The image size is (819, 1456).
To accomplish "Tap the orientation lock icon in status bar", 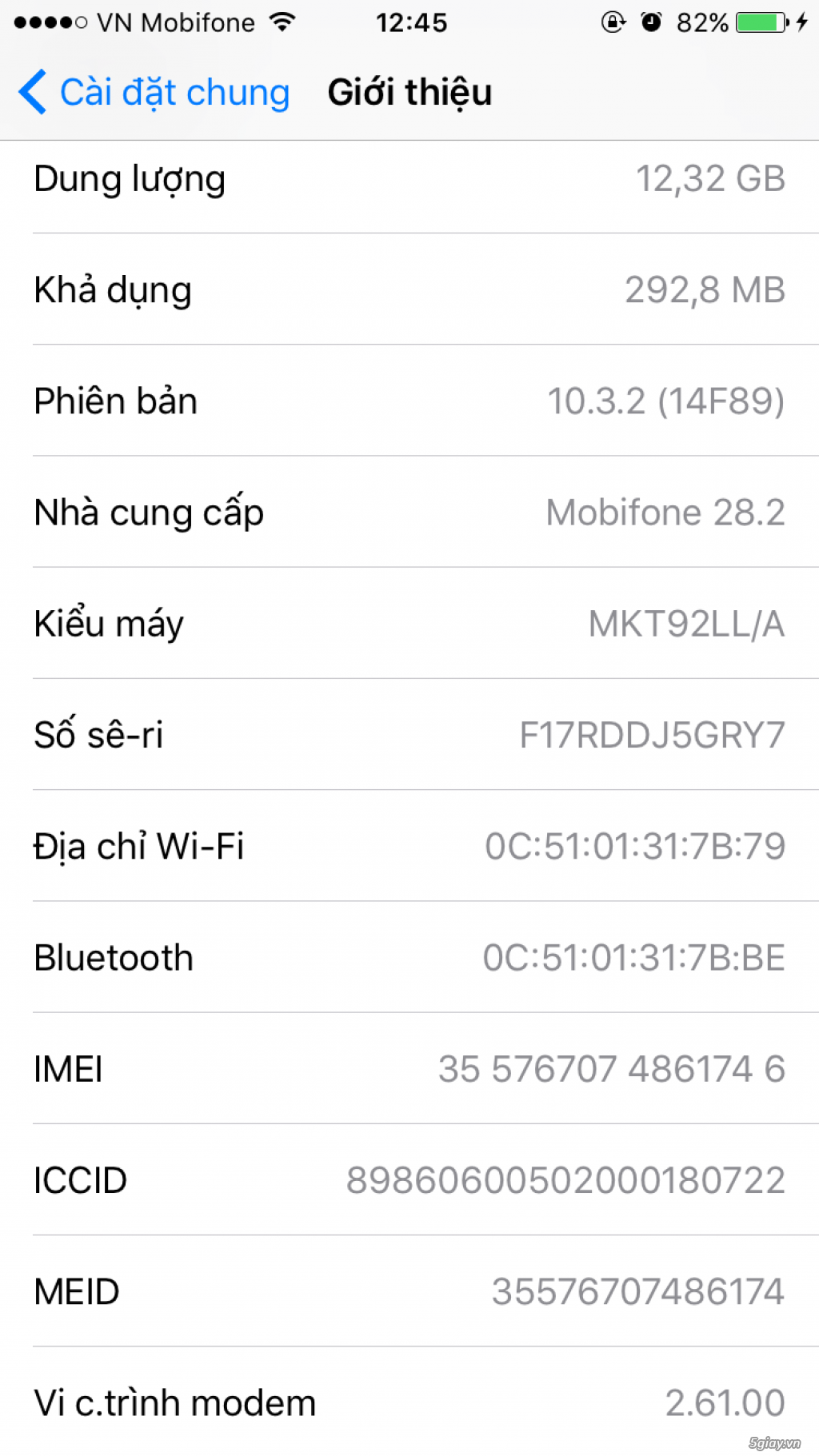I will [x=613, y=22].
